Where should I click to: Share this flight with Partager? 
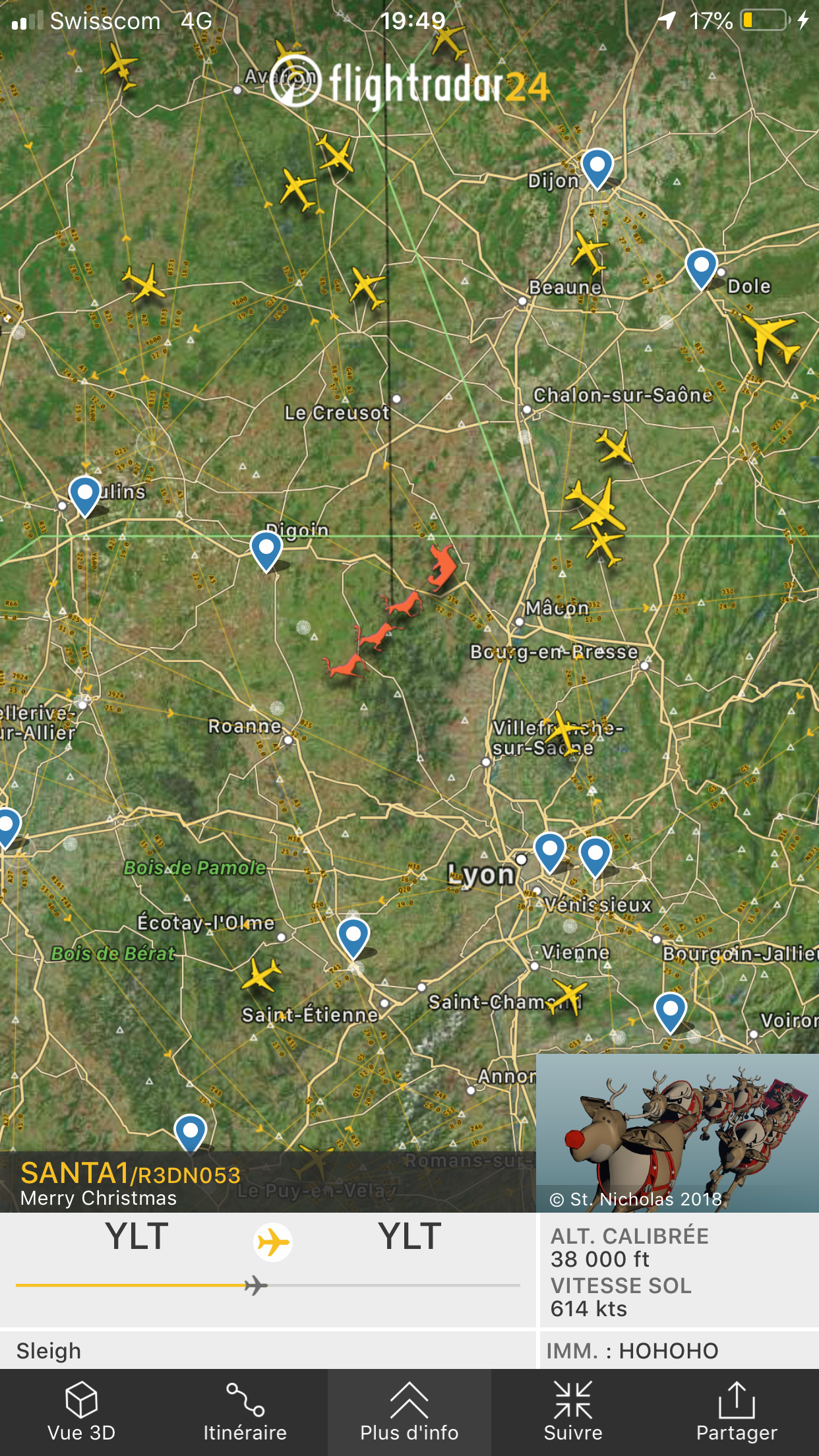(736, 1412)
